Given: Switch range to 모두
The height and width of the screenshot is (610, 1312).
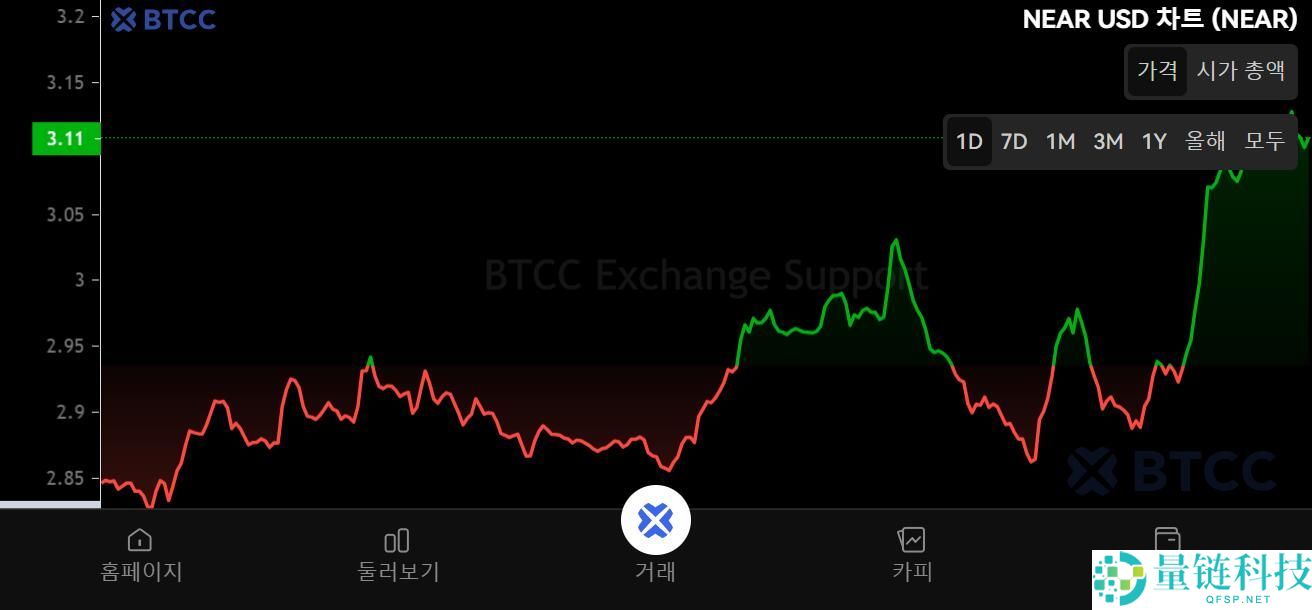Looking at the screenshot, I should coord(1264,141).
